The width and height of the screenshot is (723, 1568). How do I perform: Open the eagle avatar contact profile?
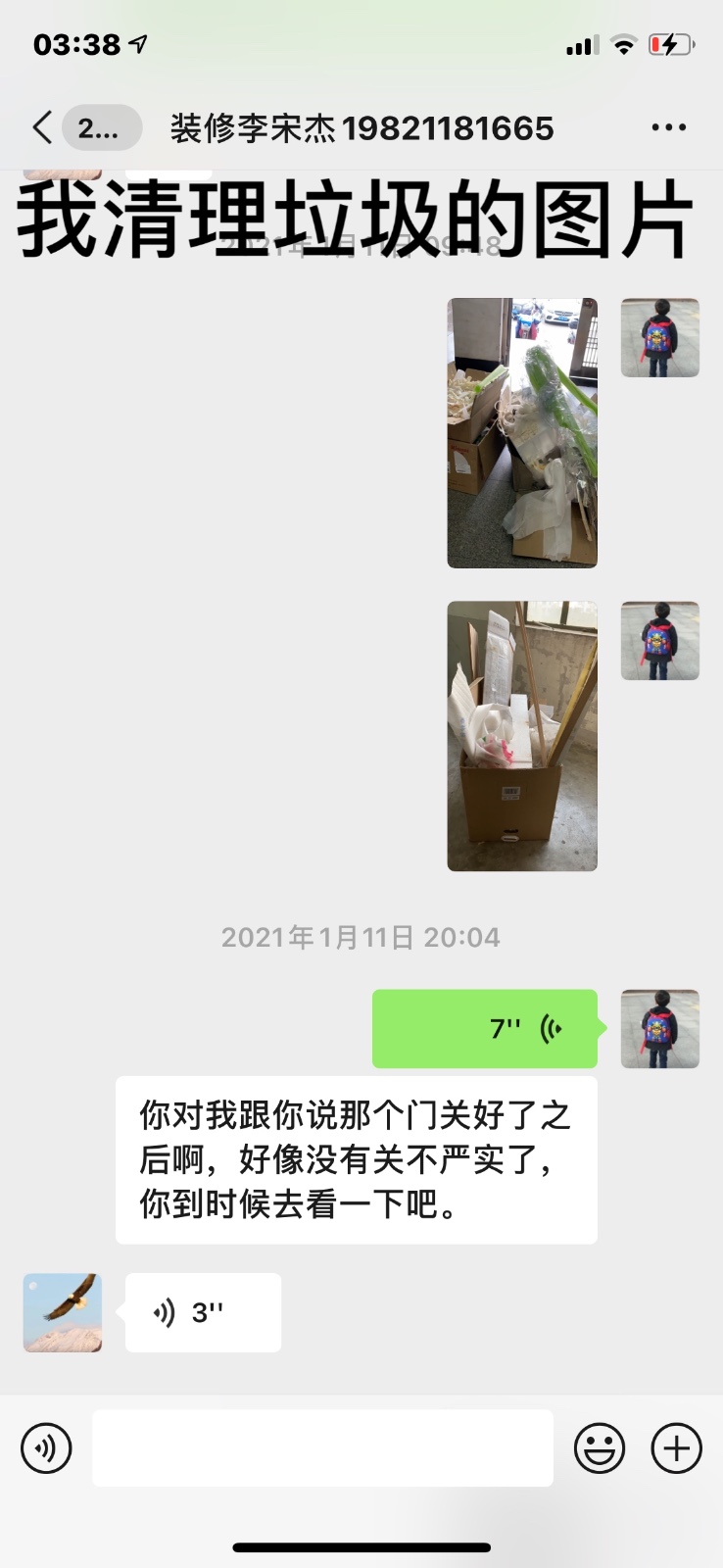(x=63, y=1312)
